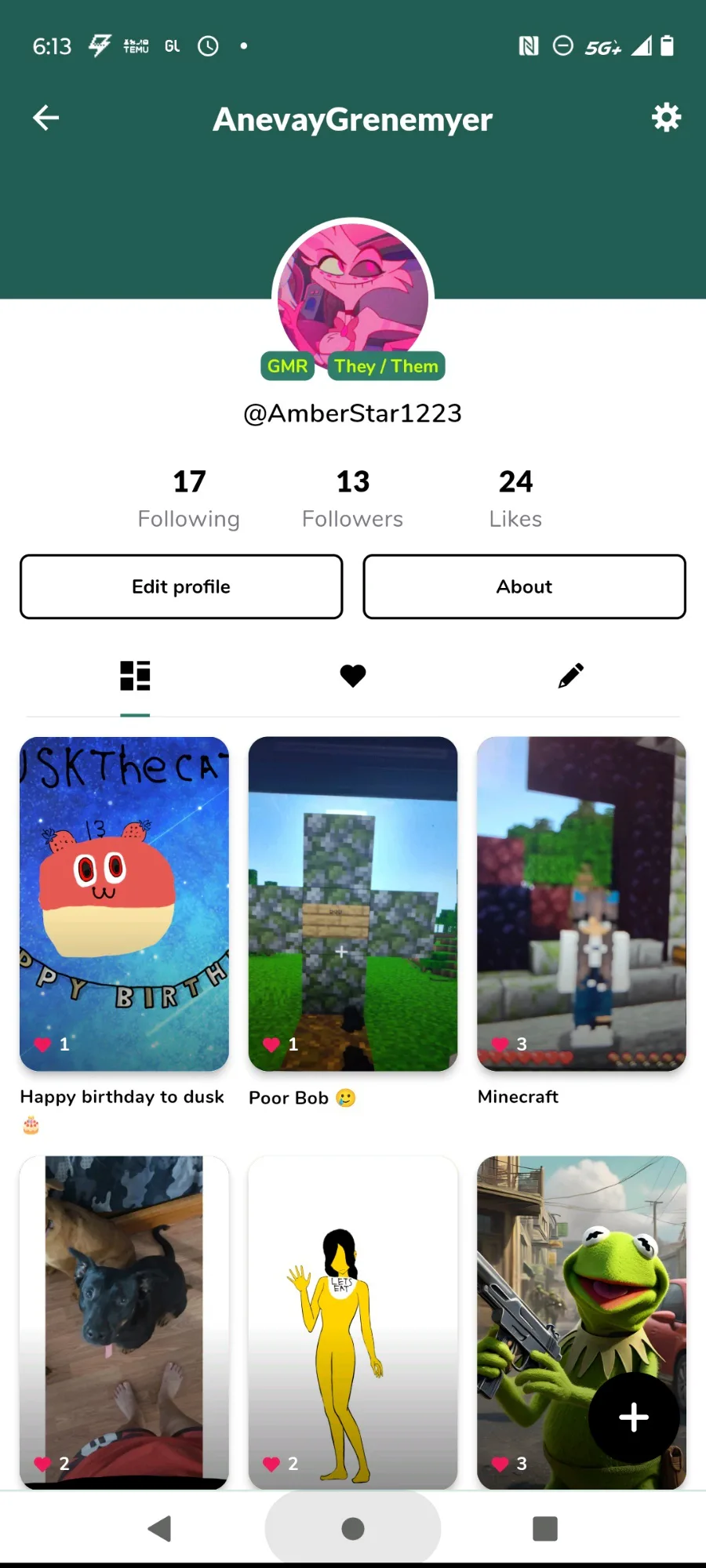Open recent apps from the navigation bar

(x=544, y=1528)
